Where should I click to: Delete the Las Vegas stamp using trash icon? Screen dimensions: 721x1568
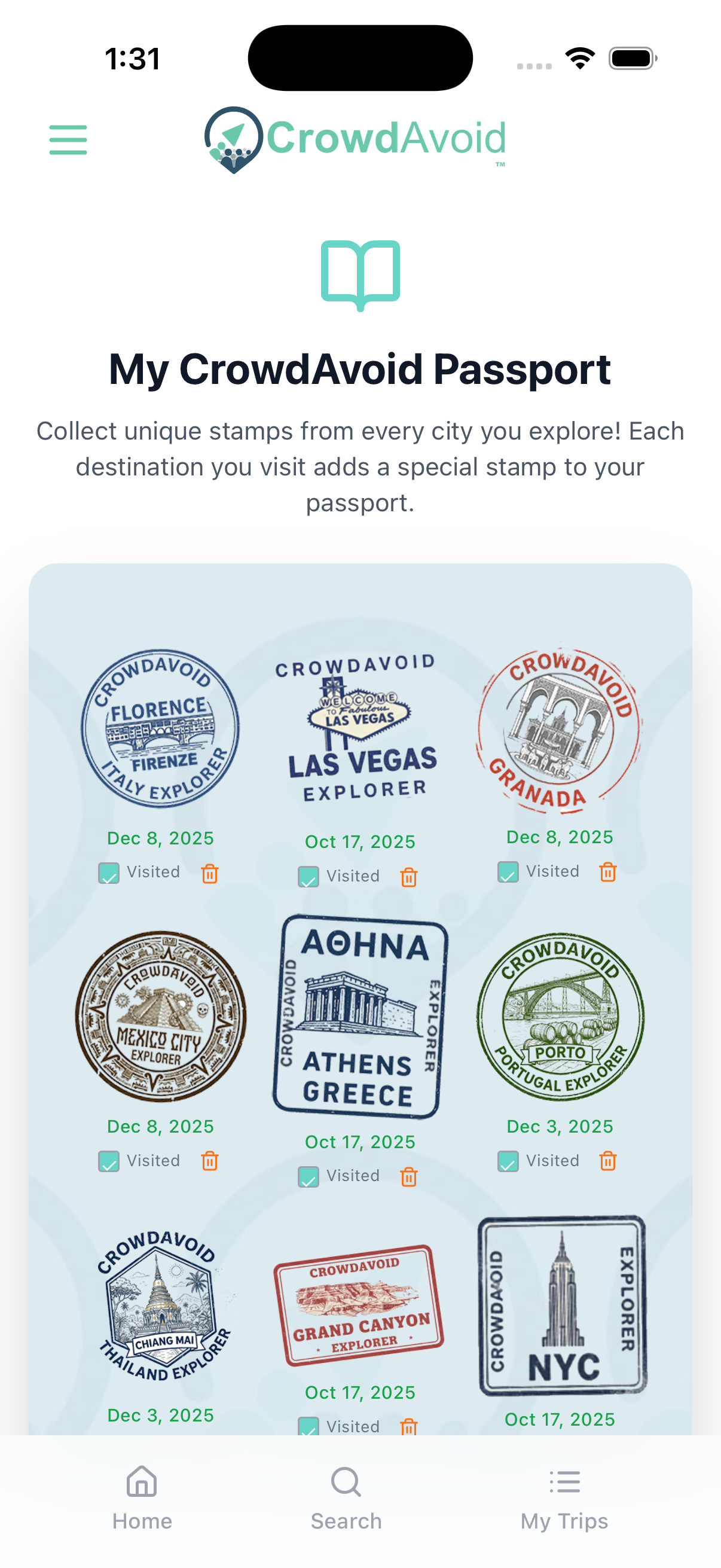tap(408, 877)
